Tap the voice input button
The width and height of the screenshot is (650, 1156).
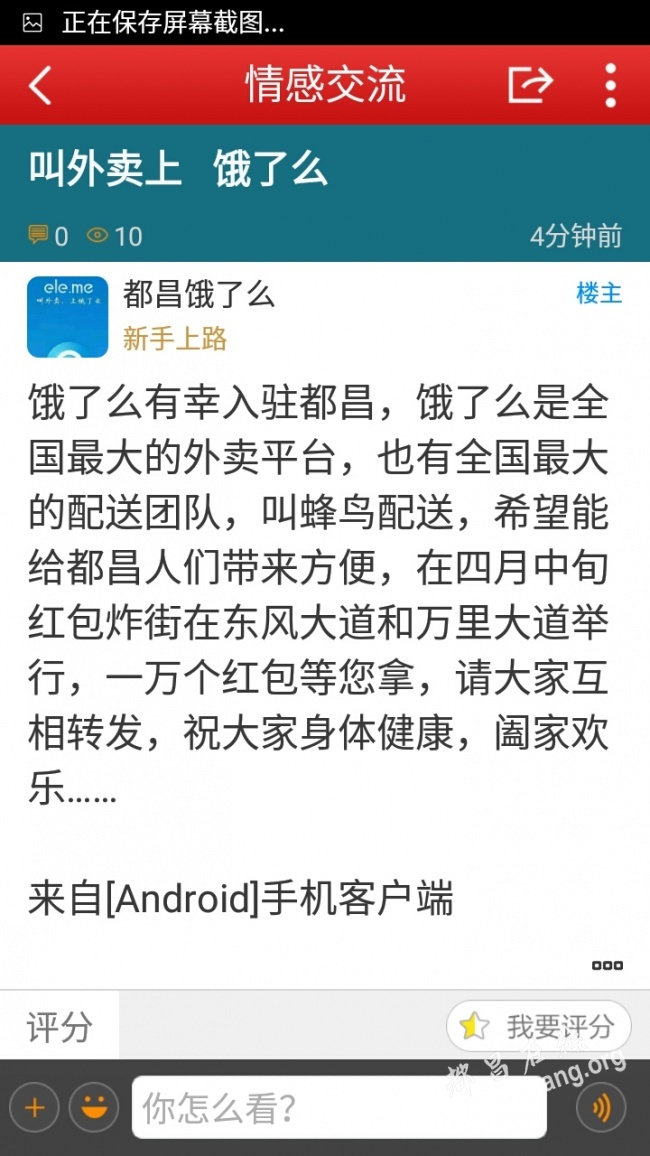[601, 1107]
